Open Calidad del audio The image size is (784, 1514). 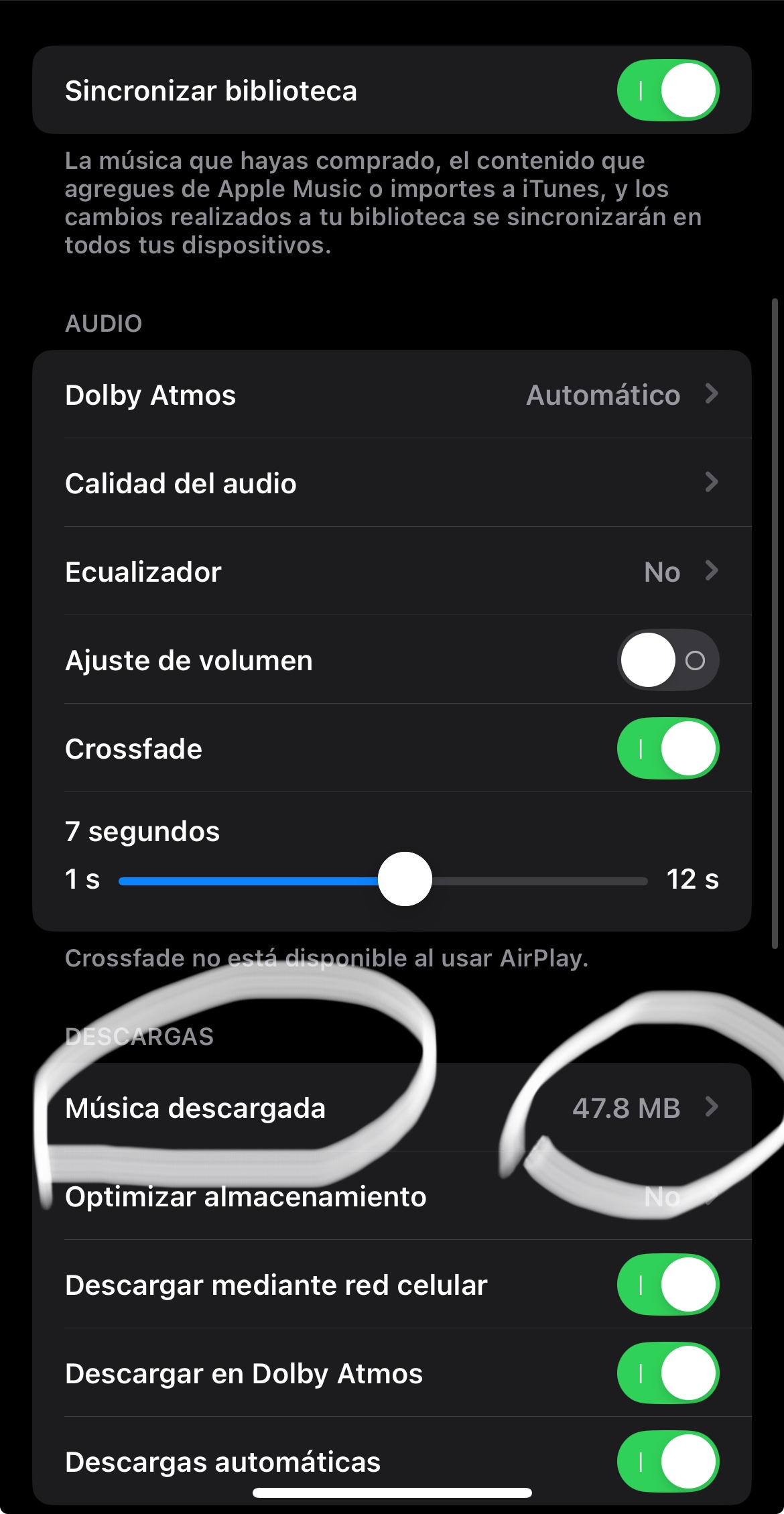(x=391, y=483)
